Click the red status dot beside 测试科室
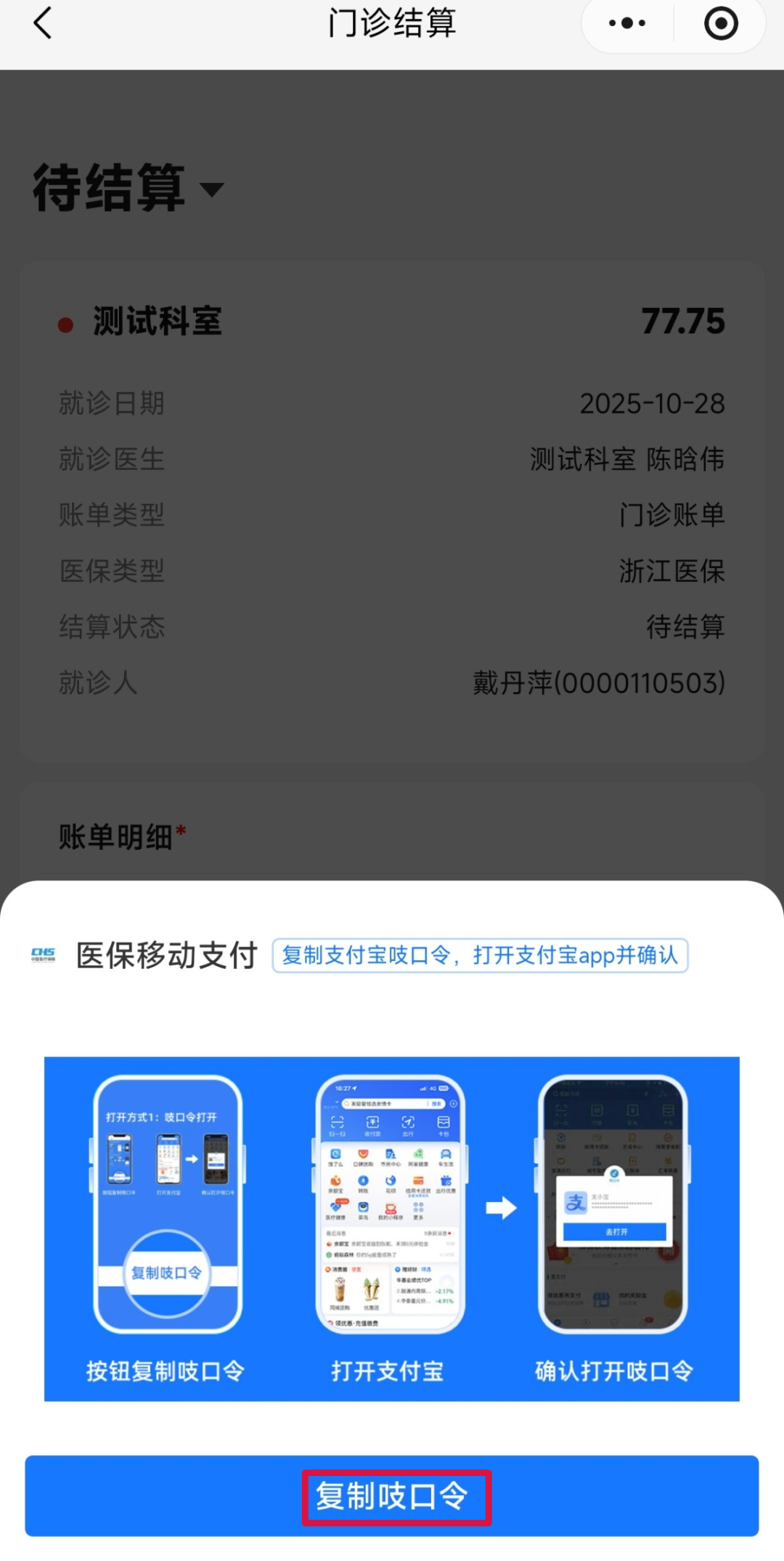Image resolution: width=784 pixels, height=1561 pixels. coord(64,324)
